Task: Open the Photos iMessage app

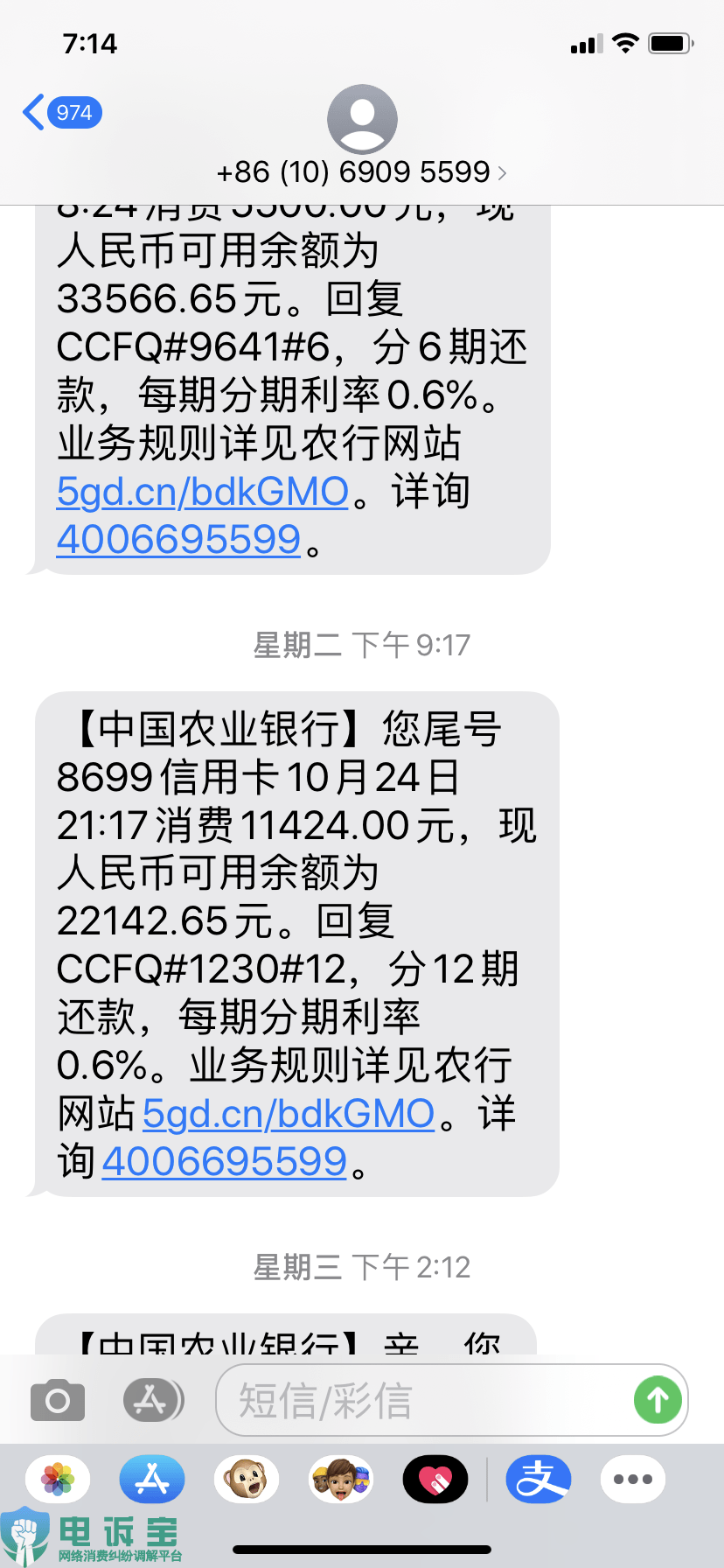Action: click(x=58, y=1480)
